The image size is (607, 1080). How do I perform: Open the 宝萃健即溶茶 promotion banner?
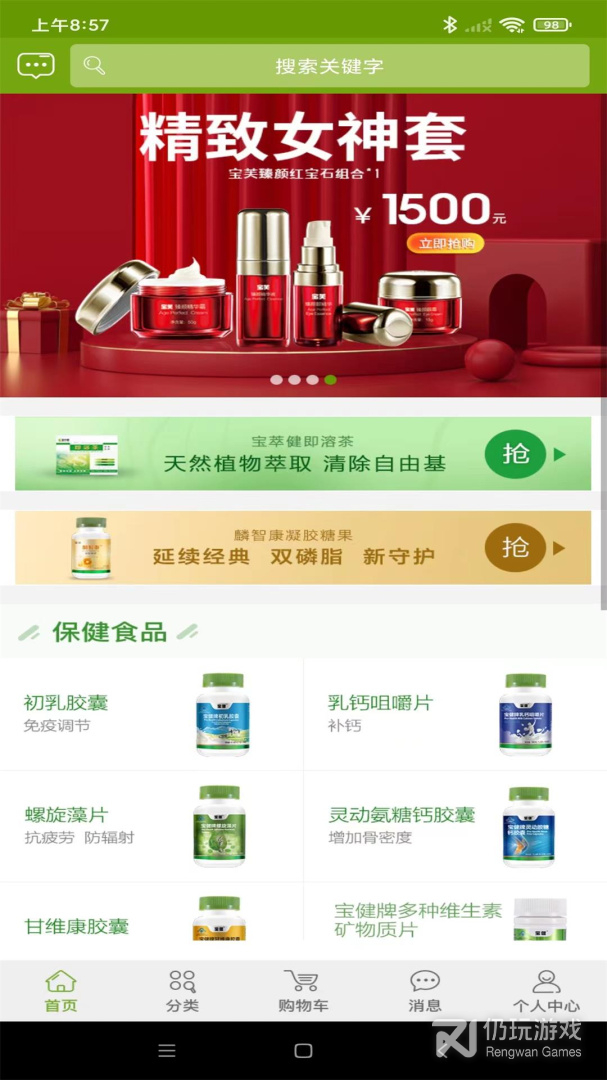(303, 454)
